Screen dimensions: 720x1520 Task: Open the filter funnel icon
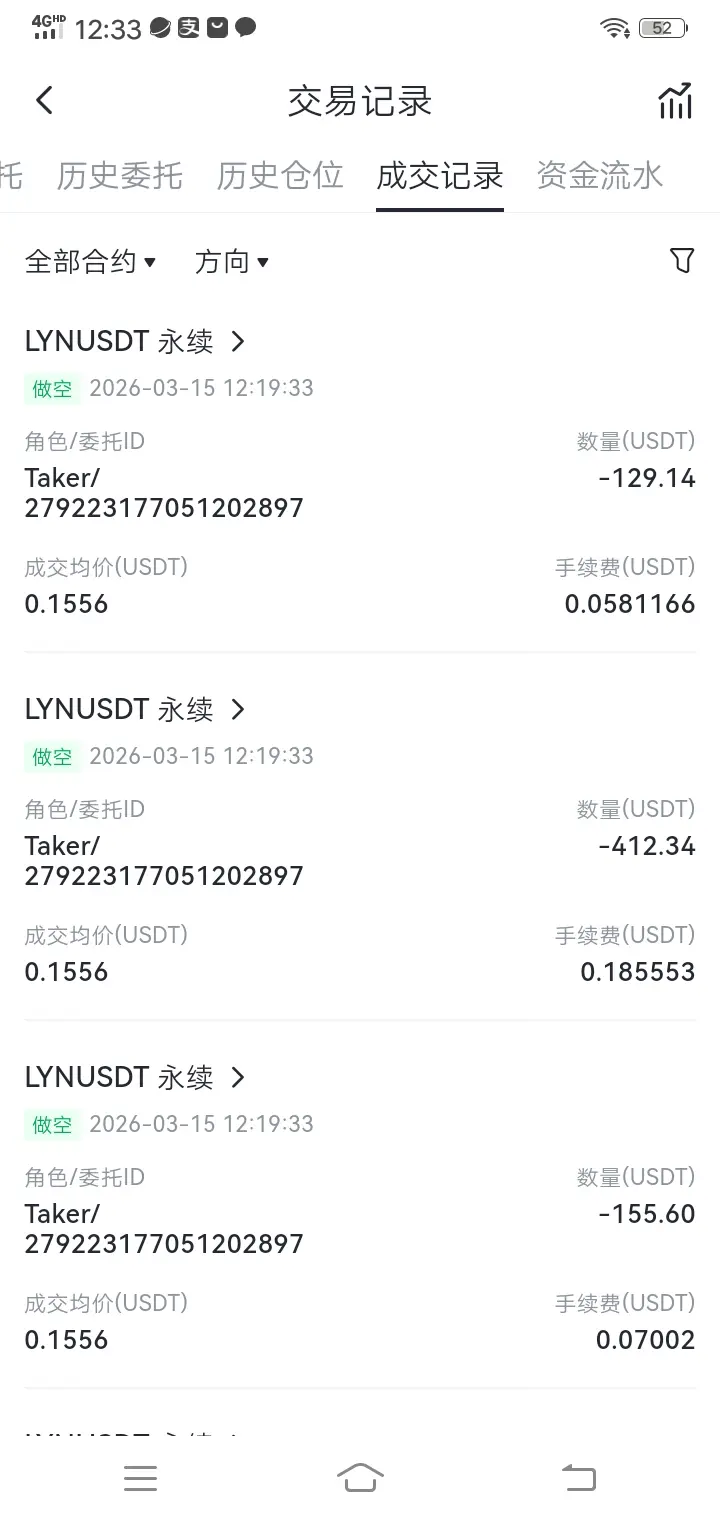681,261
